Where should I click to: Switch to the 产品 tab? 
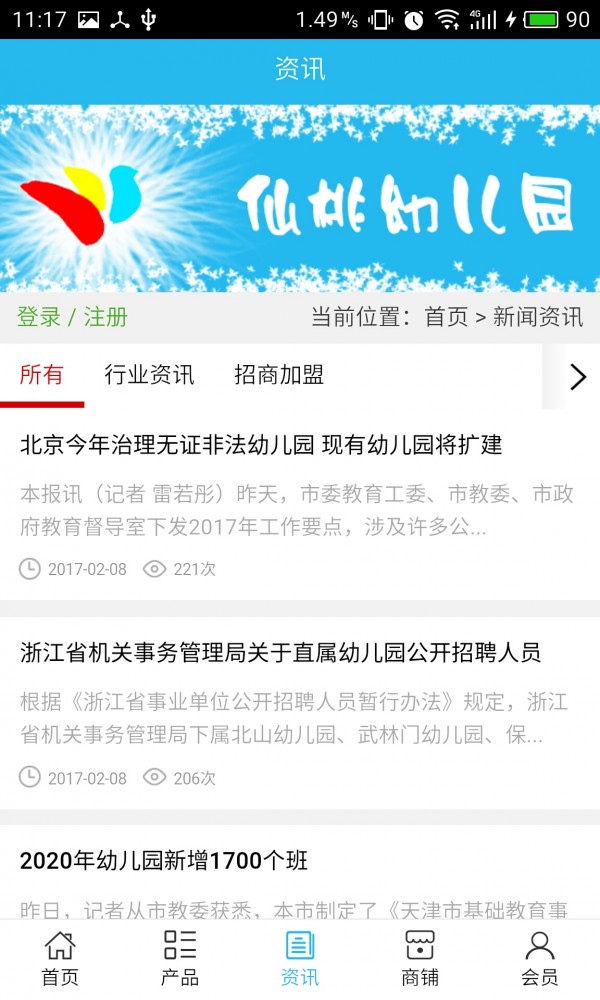180,958
